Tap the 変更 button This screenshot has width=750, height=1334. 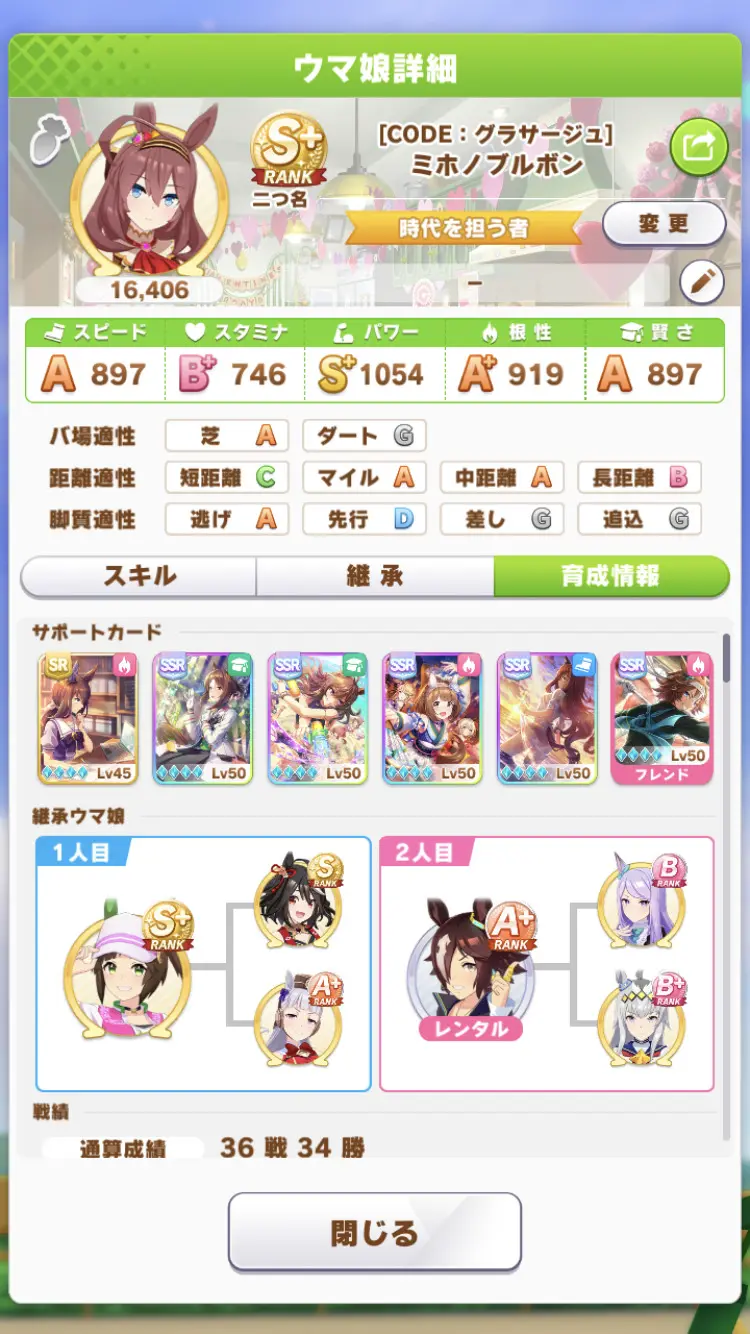point(663,223)
